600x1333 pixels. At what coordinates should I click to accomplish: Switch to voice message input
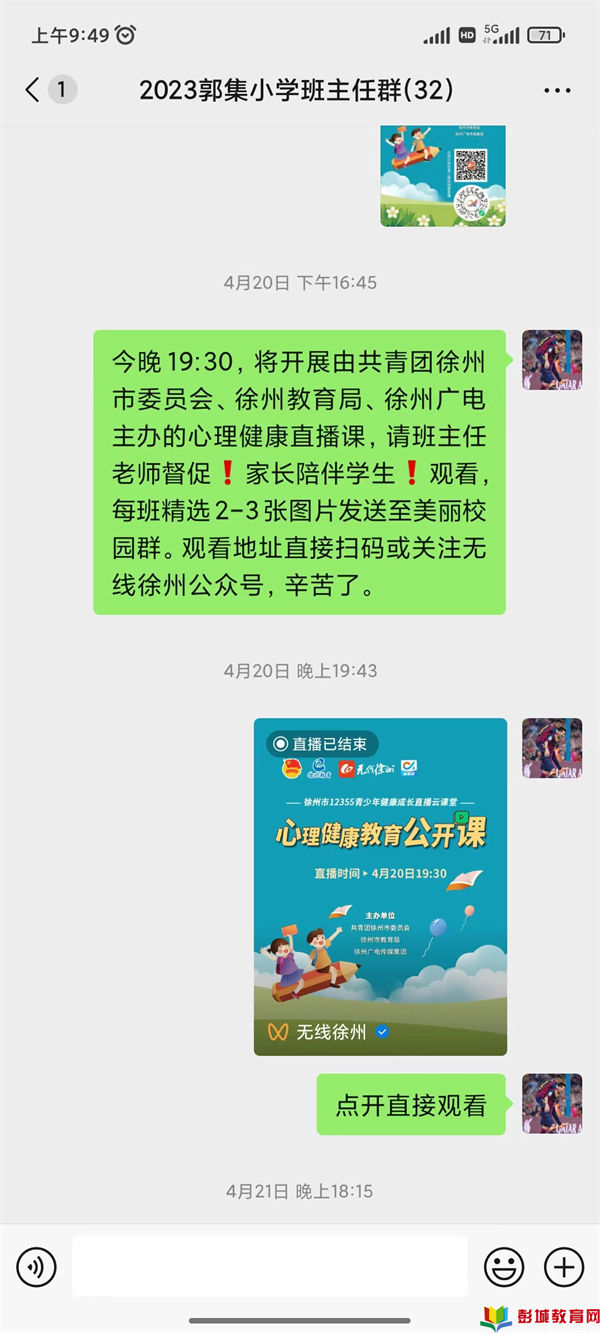[x=36, y=1267]
